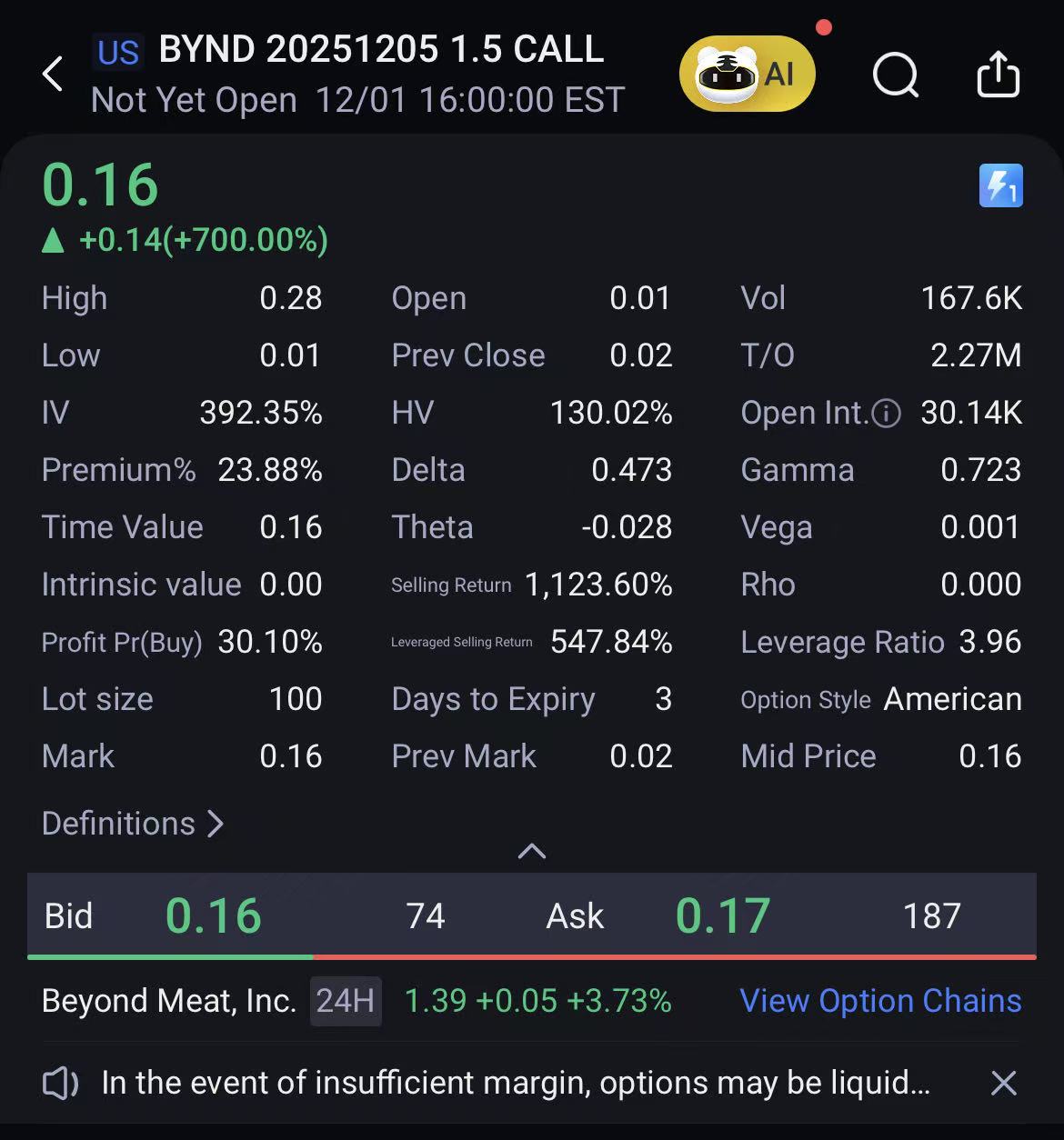Collapse the quote details with the up chevron

point(532,852)
